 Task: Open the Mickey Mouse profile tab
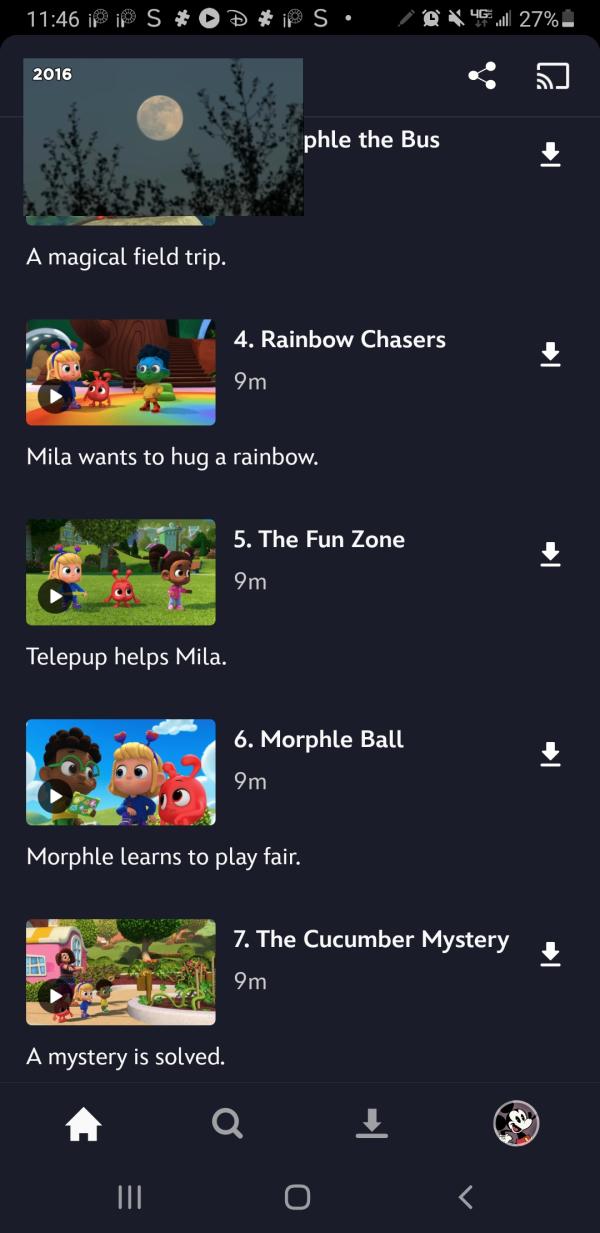[516, 1124]
